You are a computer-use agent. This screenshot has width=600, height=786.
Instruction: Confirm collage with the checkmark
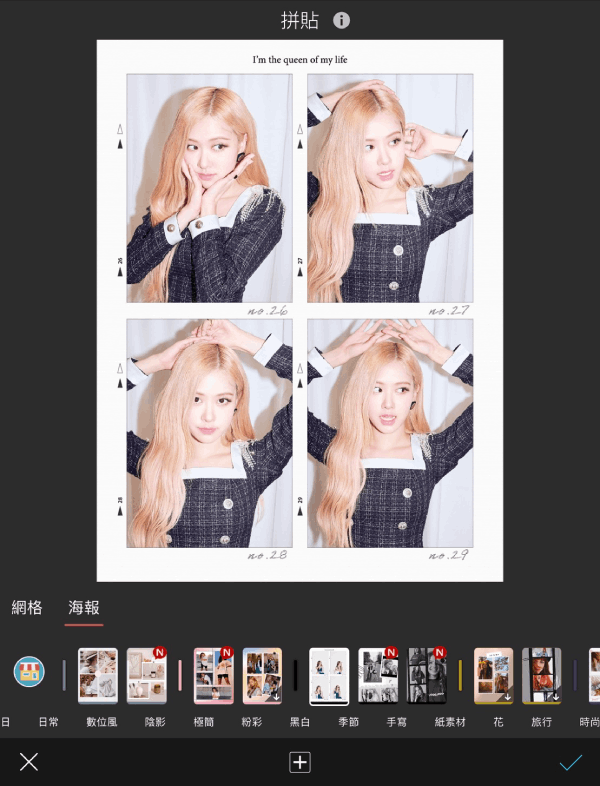click(x=571, y=762)
